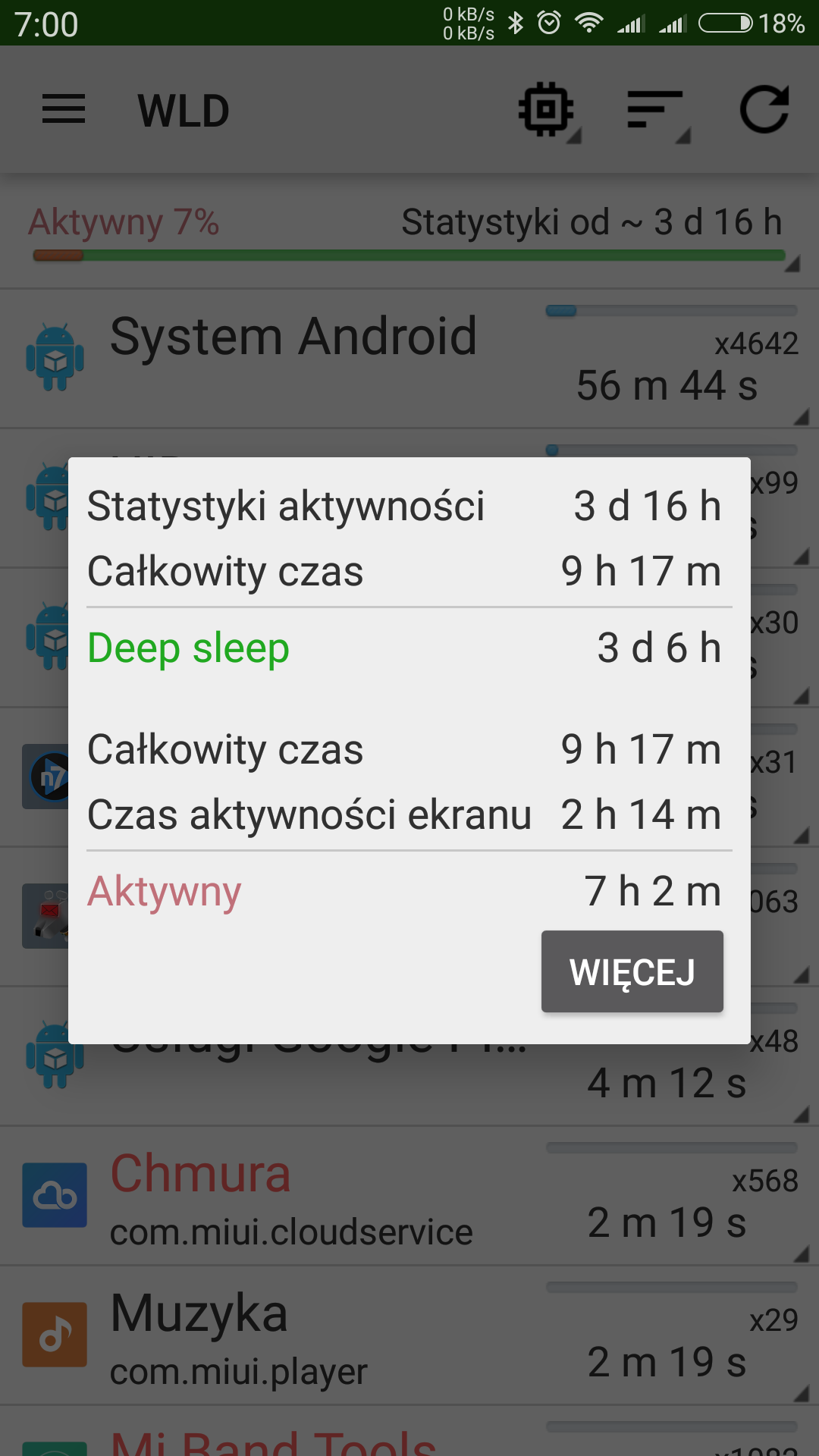The image size is (819, 1456).
Task: Refresh the statistics
Action: 764,110
